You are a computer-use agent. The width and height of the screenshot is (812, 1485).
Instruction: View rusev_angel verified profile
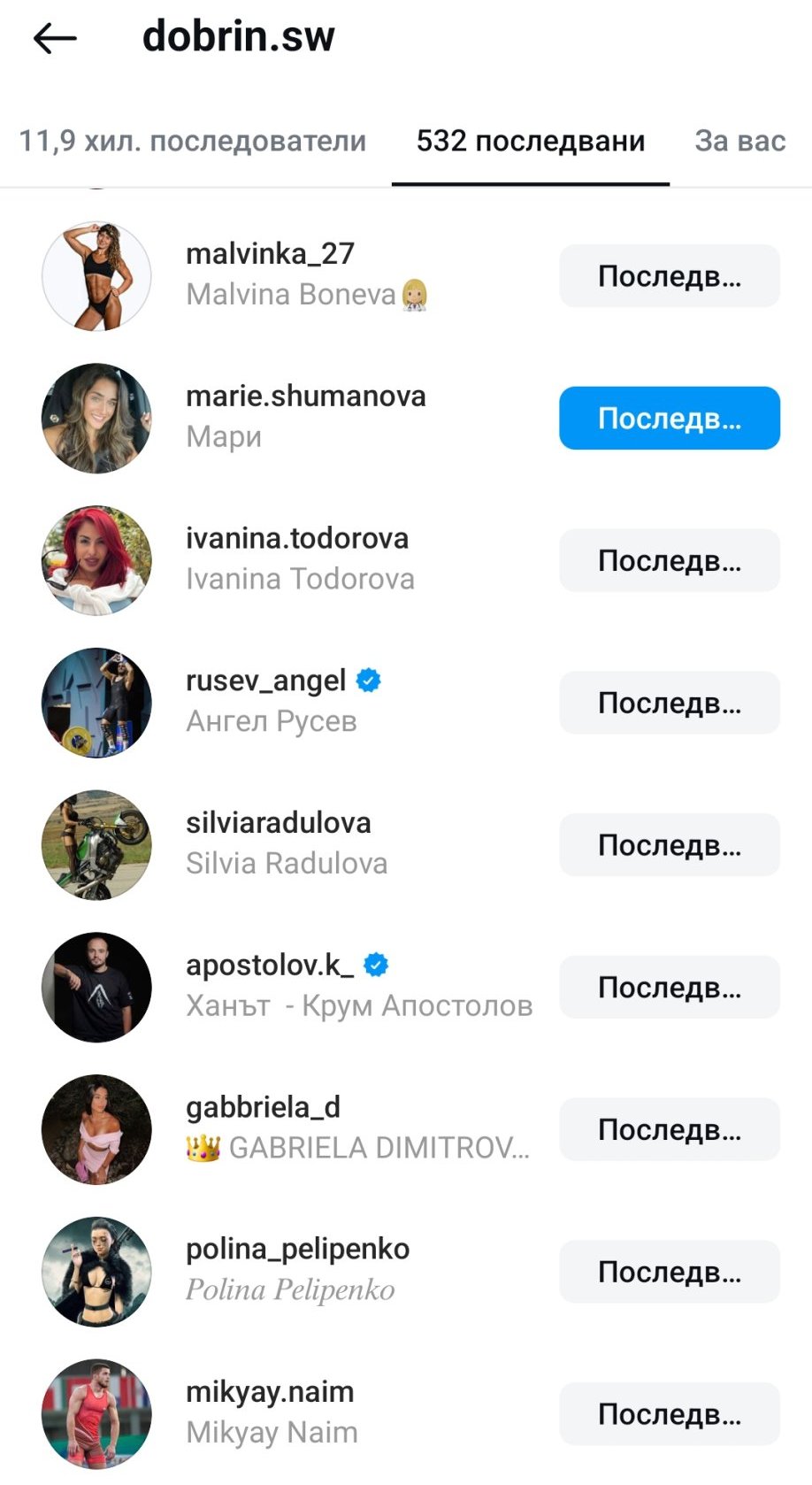265,681
